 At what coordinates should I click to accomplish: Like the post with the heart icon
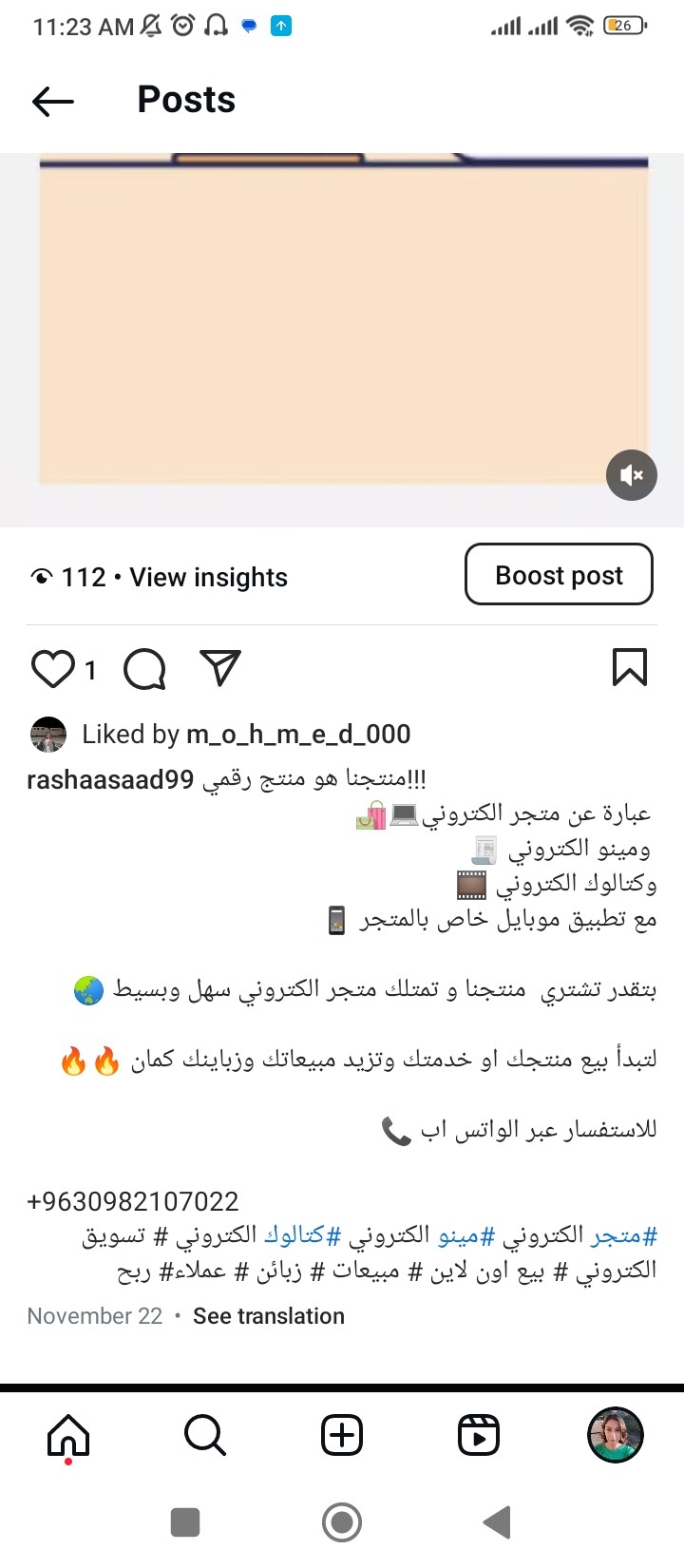click(x=53, y=668)
